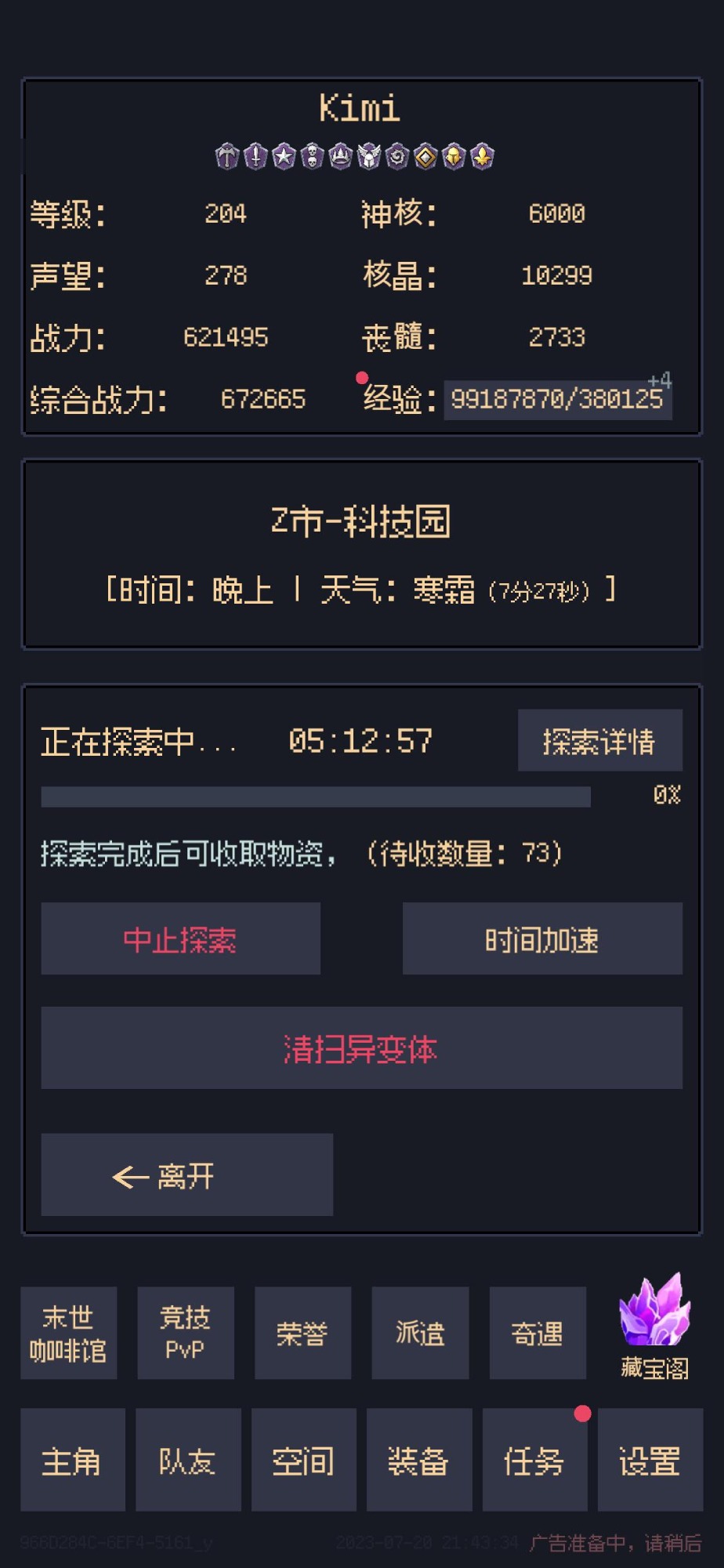Open the 荣誉 honors page

302,1333
